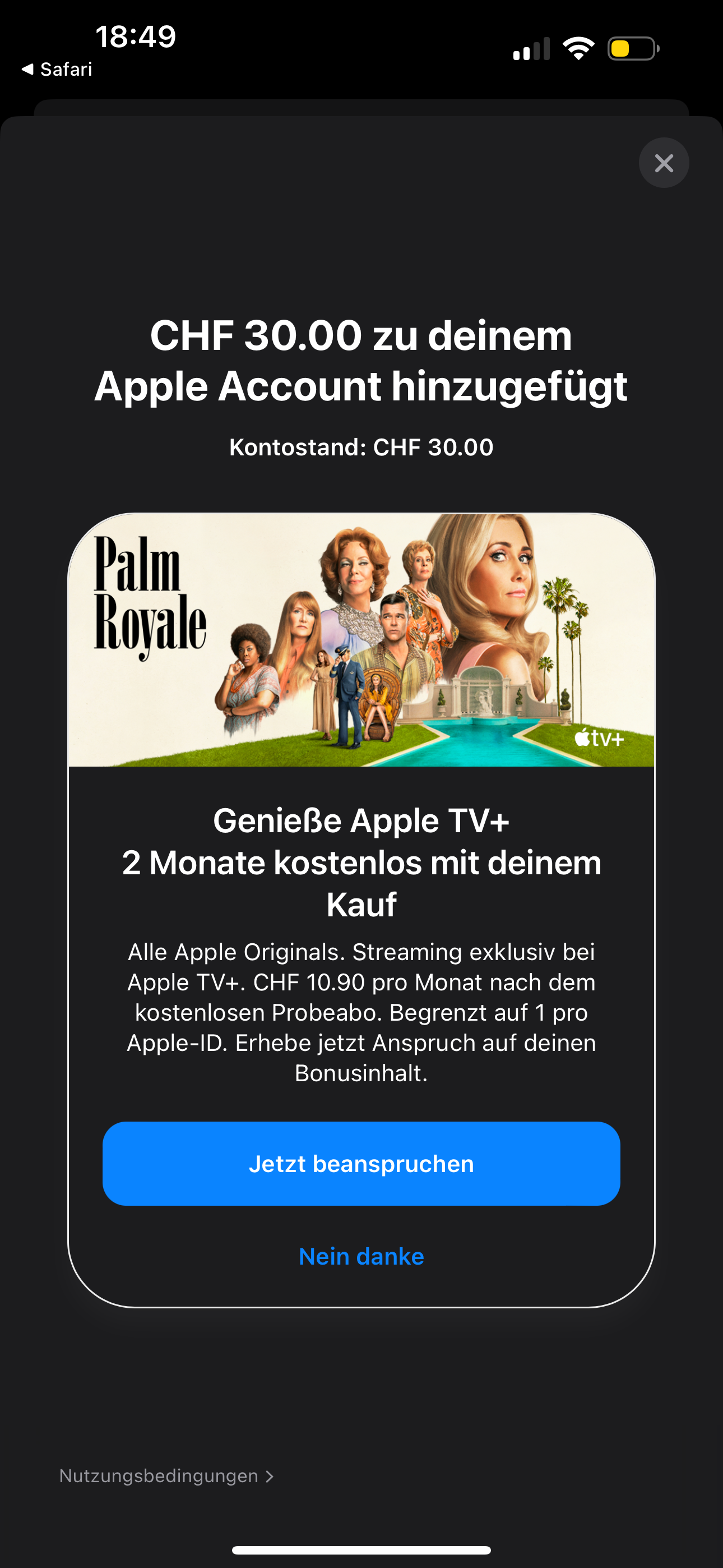Return to Safari via the back label

click(x=57, y=70)
